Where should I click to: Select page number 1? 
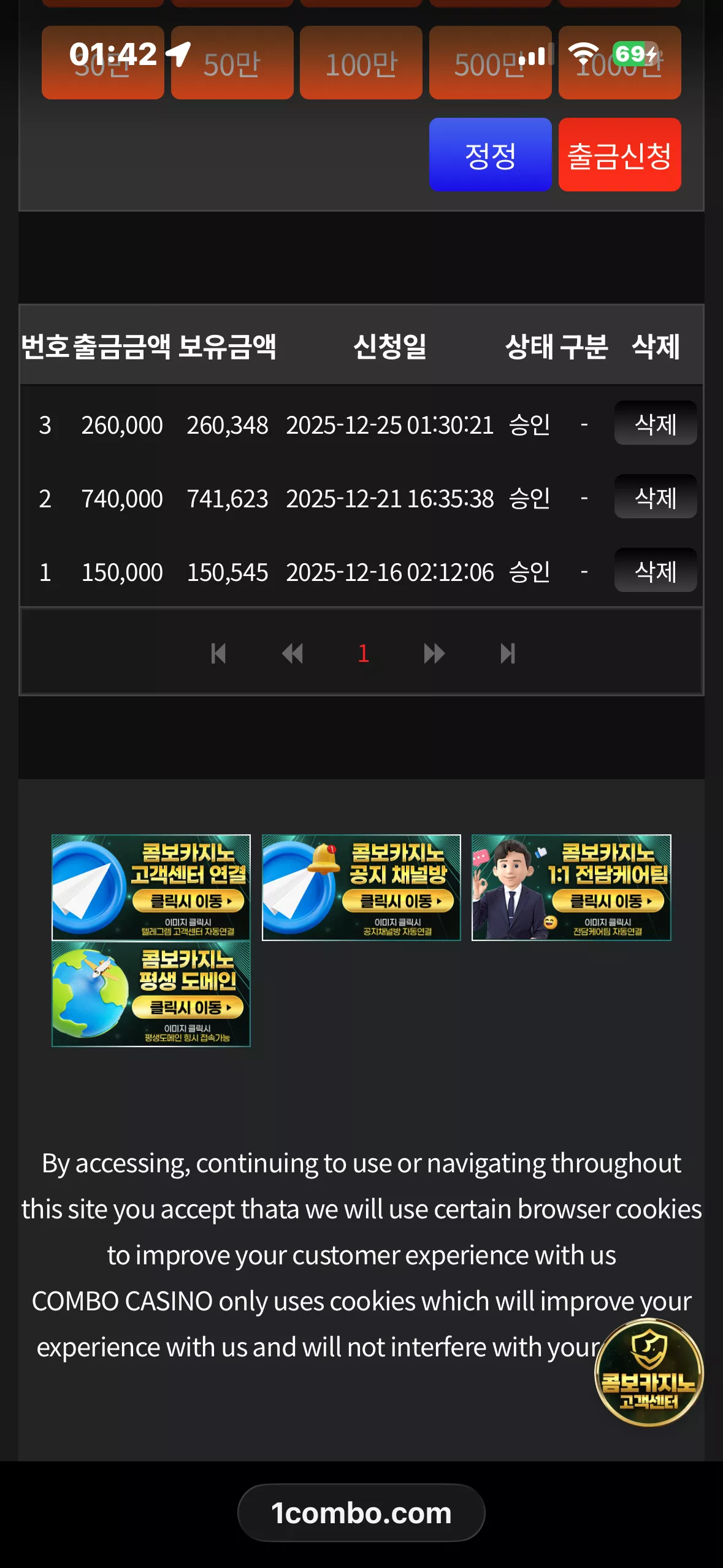pos(363,653)
